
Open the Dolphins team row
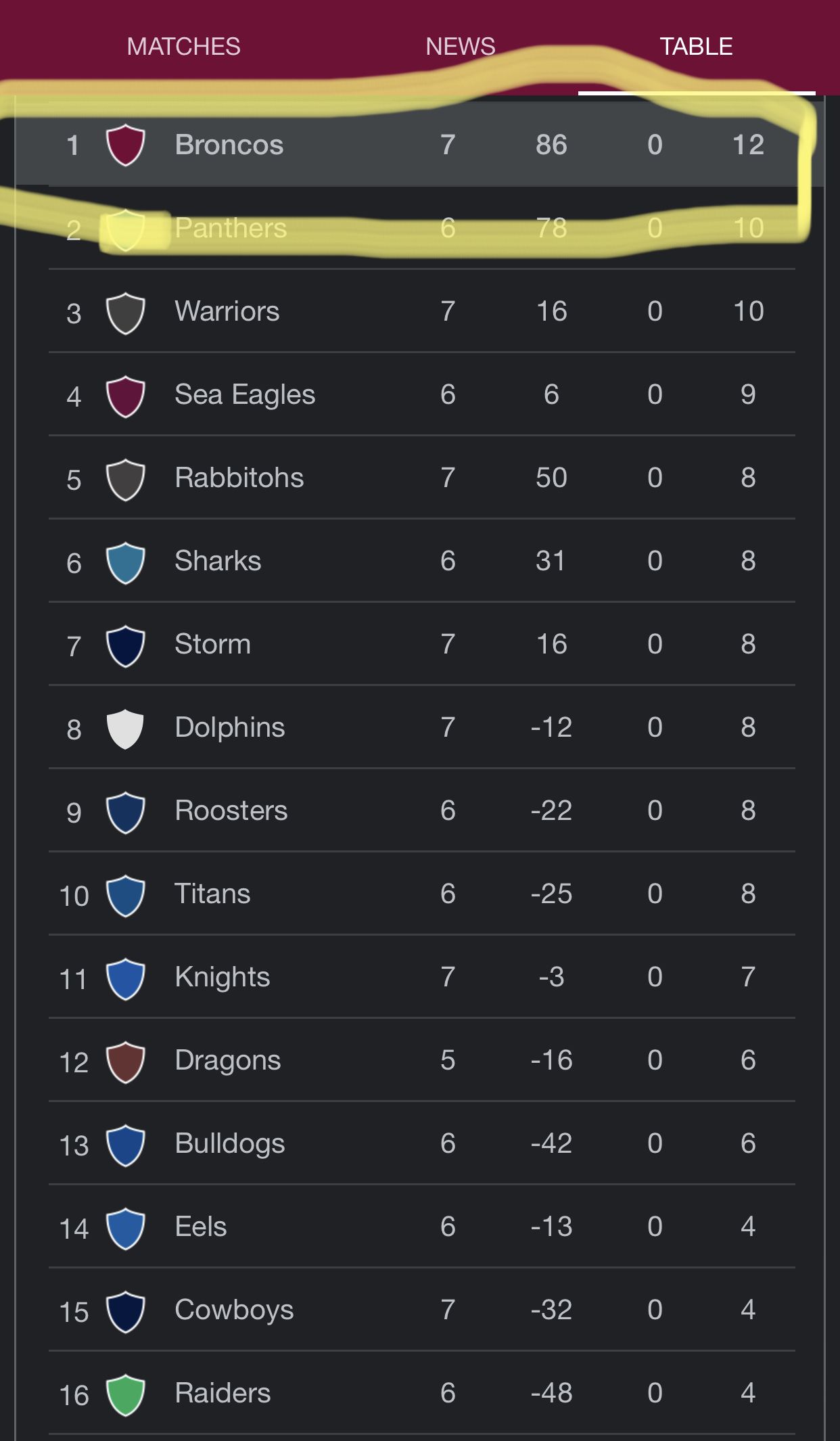point(419,727)
